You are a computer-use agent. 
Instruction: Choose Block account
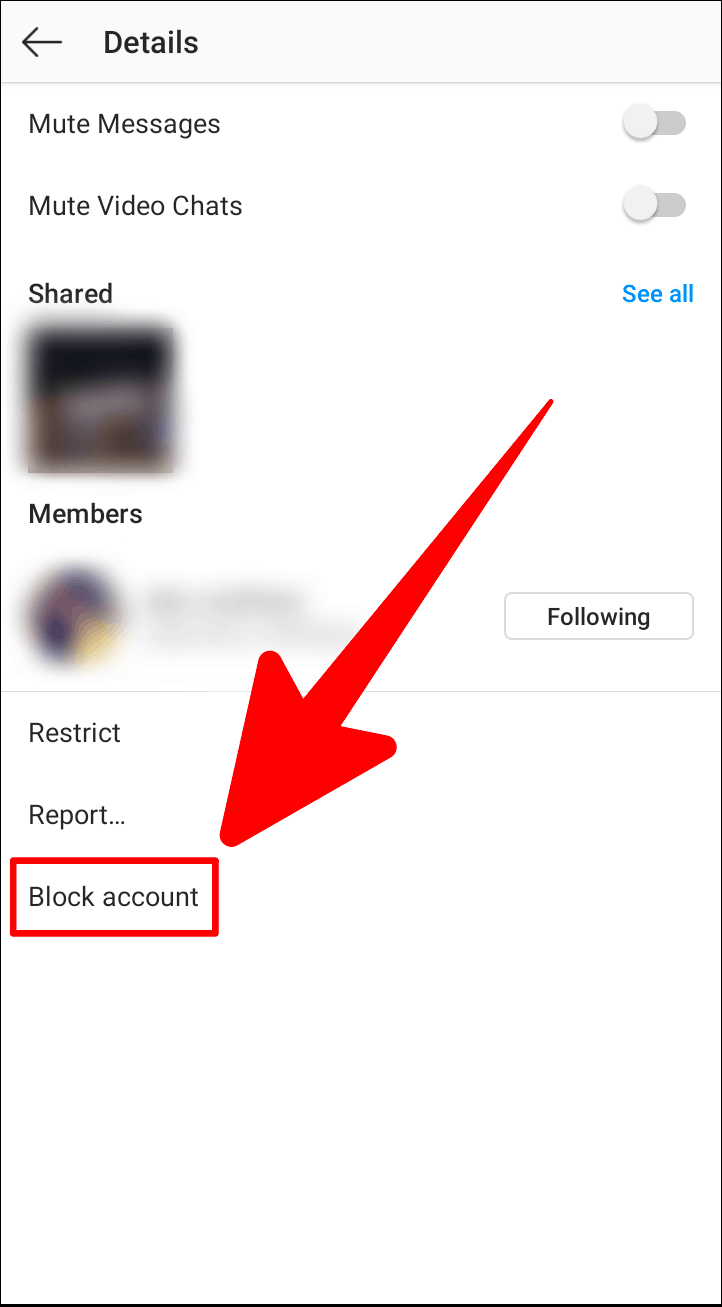point(114,897)
